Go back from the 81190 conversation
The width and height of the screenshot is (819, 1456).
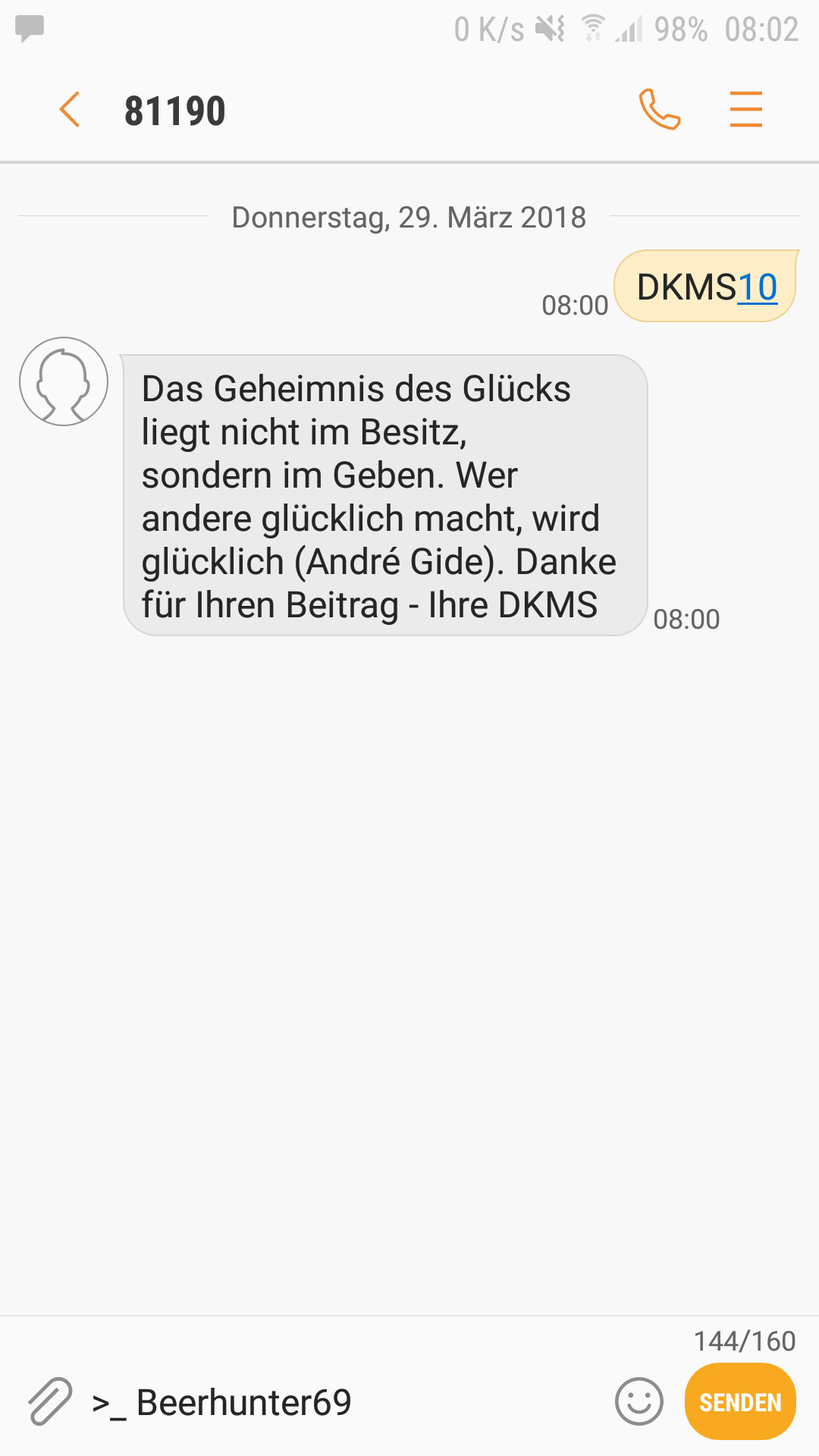pos(69,110)
